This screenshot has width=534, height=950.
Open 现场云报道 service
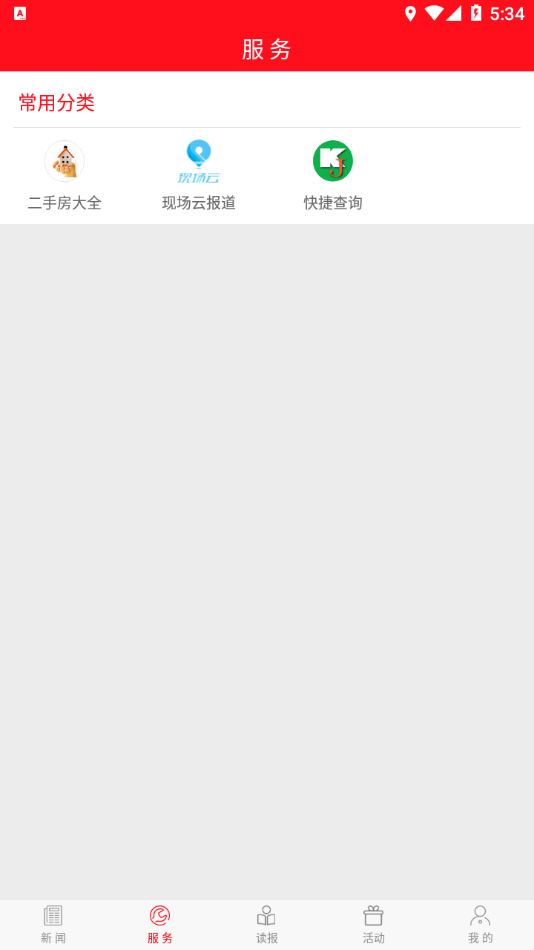pos(199,176)
